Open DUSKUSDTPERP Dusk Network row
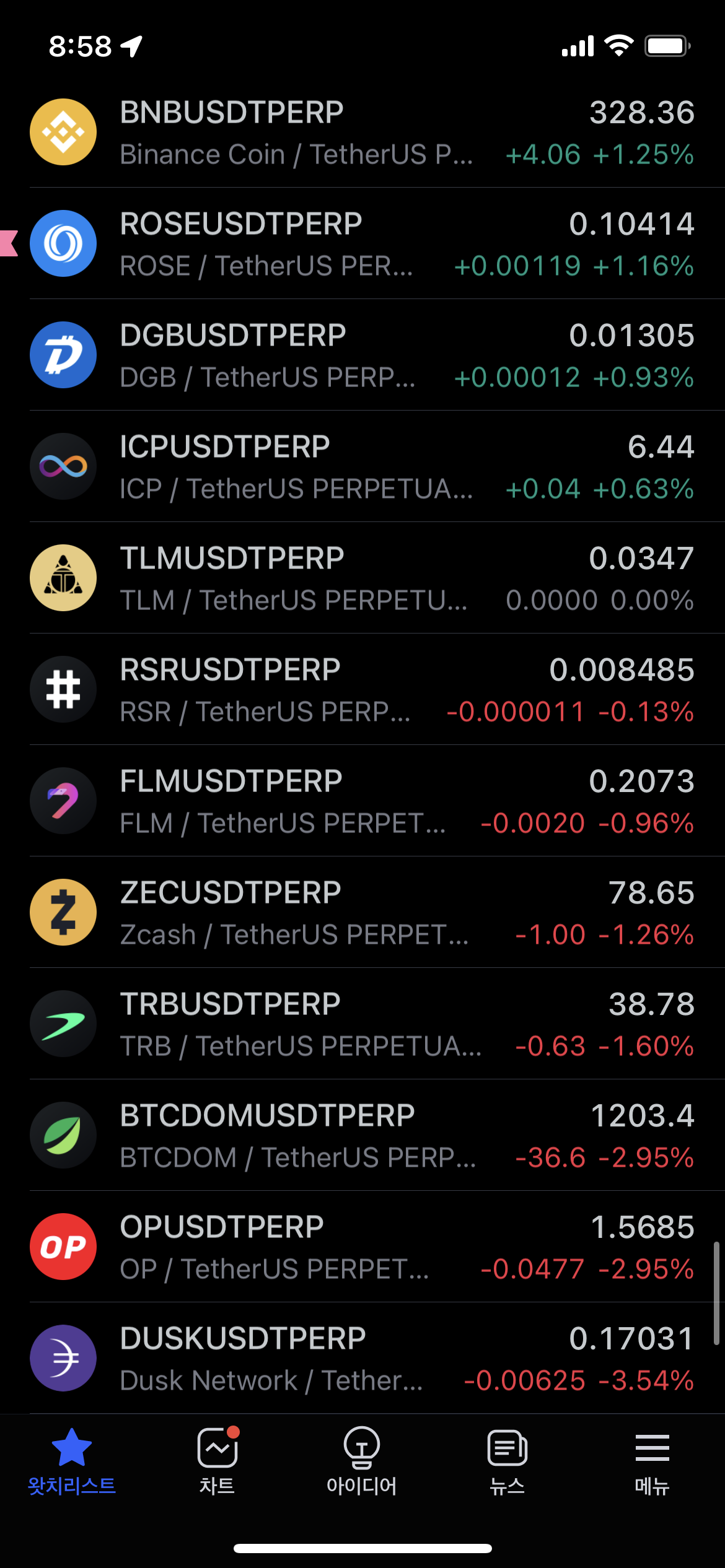This screenshot has width=725, height=1568. (362, 1358)
